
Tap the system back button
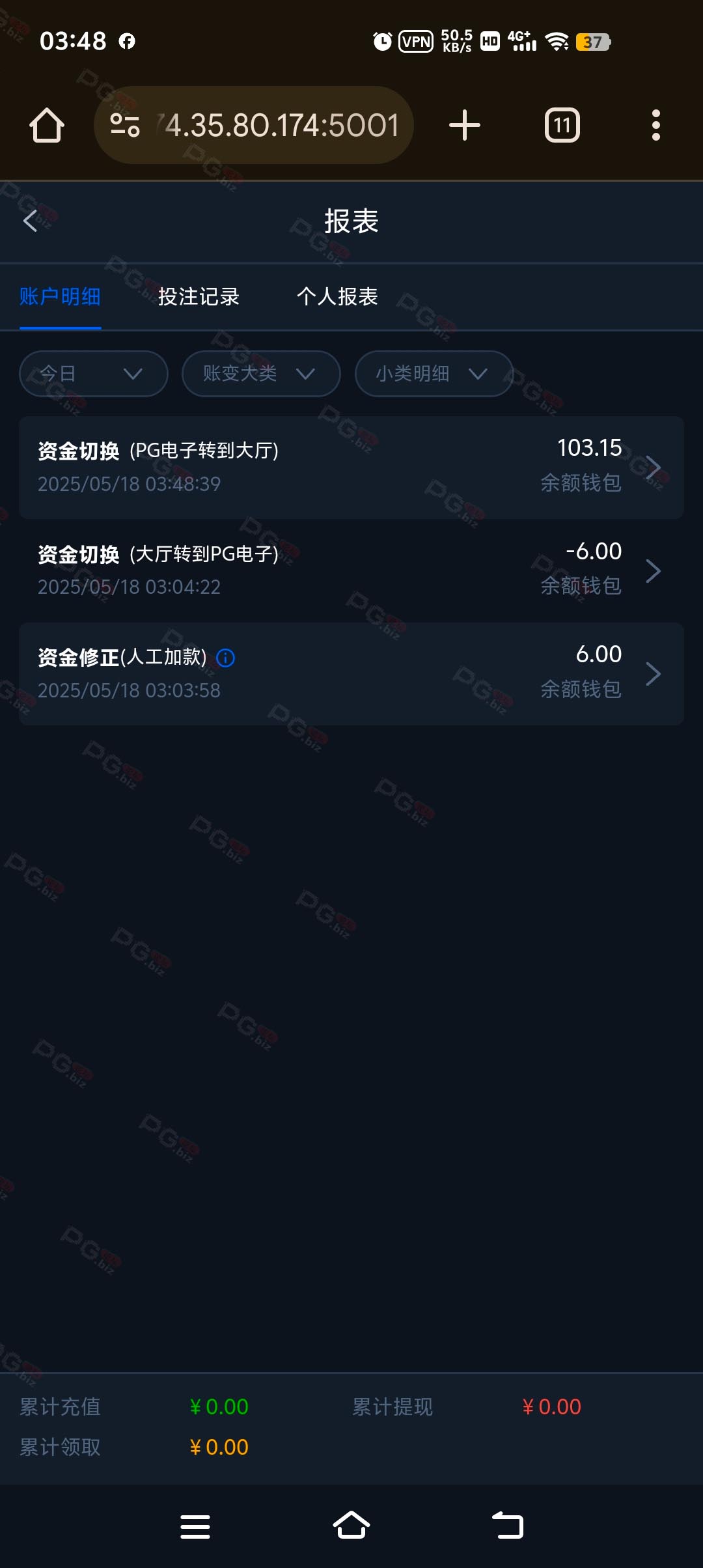click(x=508, y=1526)
